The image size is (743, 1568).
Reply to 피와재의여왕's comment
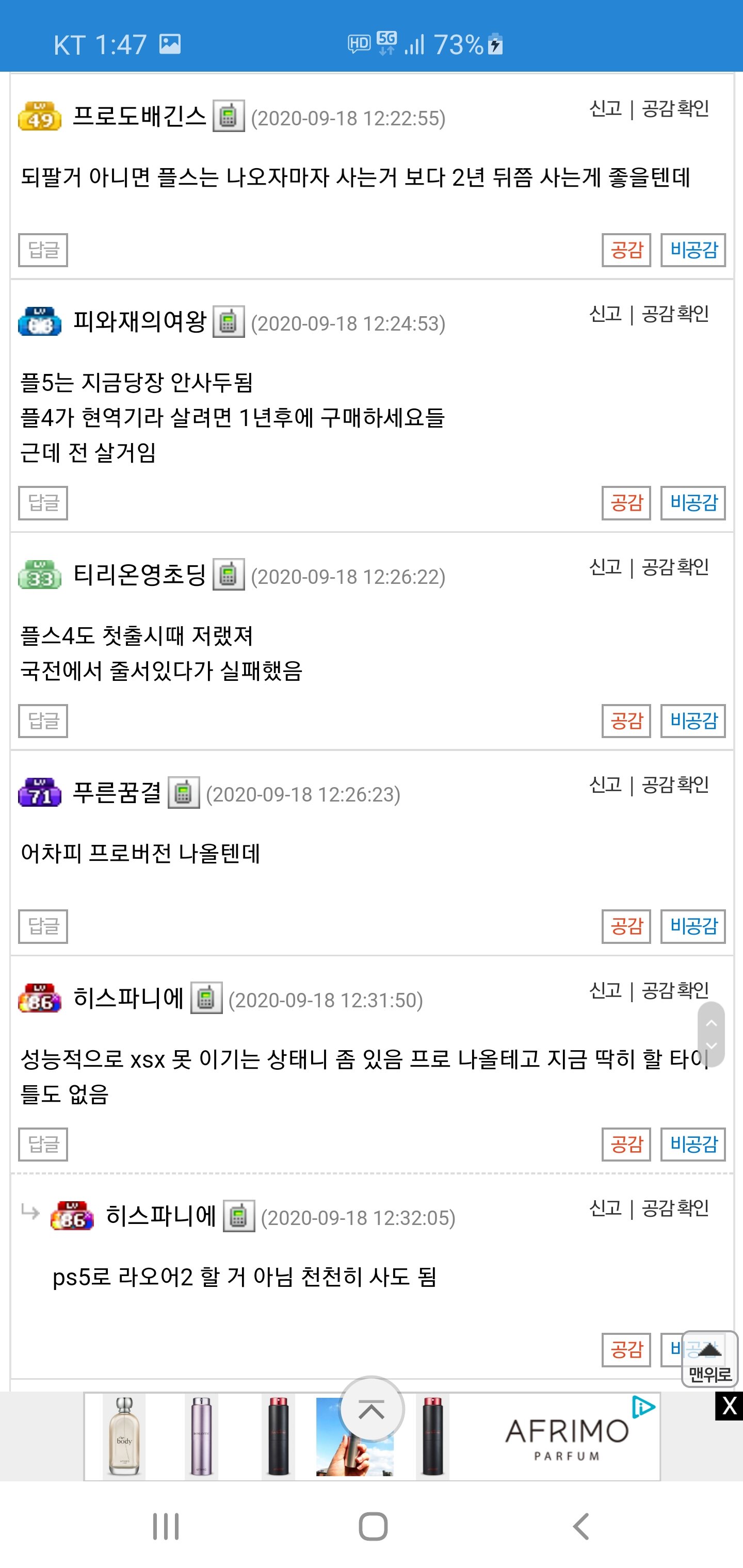(x=43, y=503)
